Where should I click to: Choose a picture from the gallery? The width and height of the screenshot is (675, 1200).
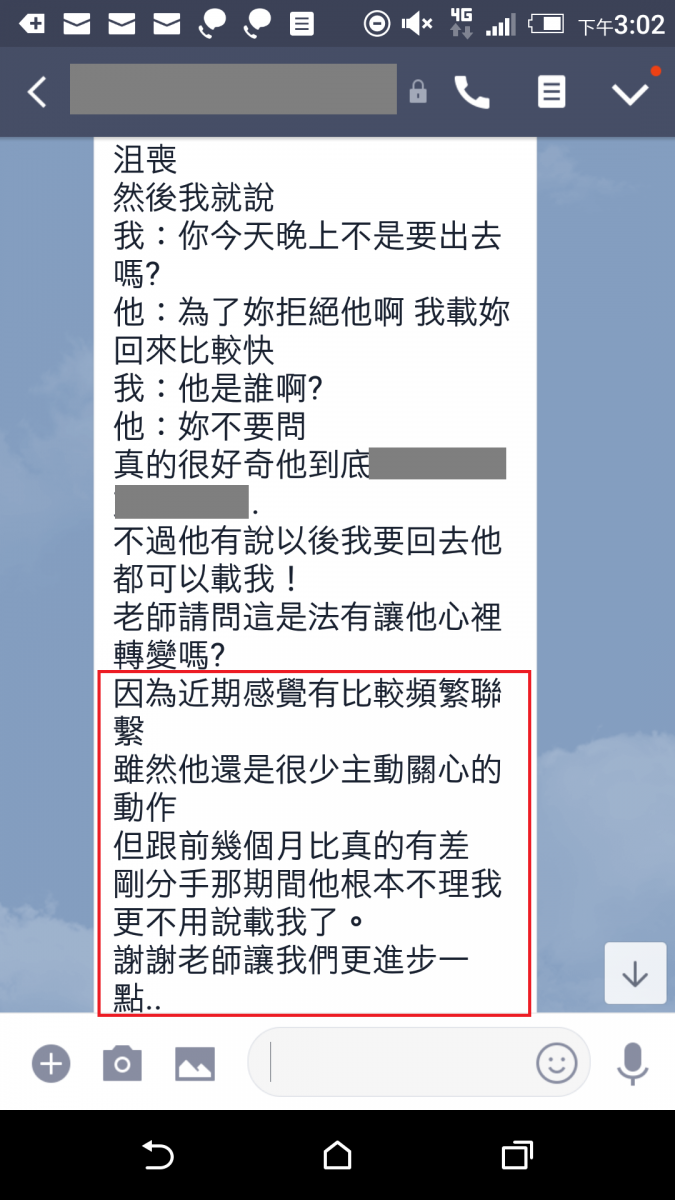point(195,1062)
